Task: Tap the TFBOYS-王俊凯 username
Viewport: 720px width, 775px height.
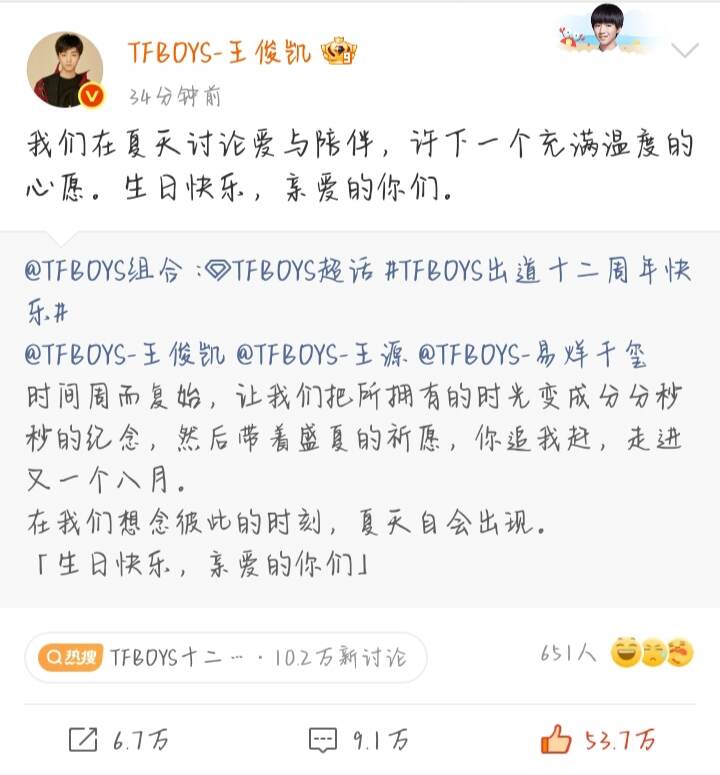Action: coord(220,53)
